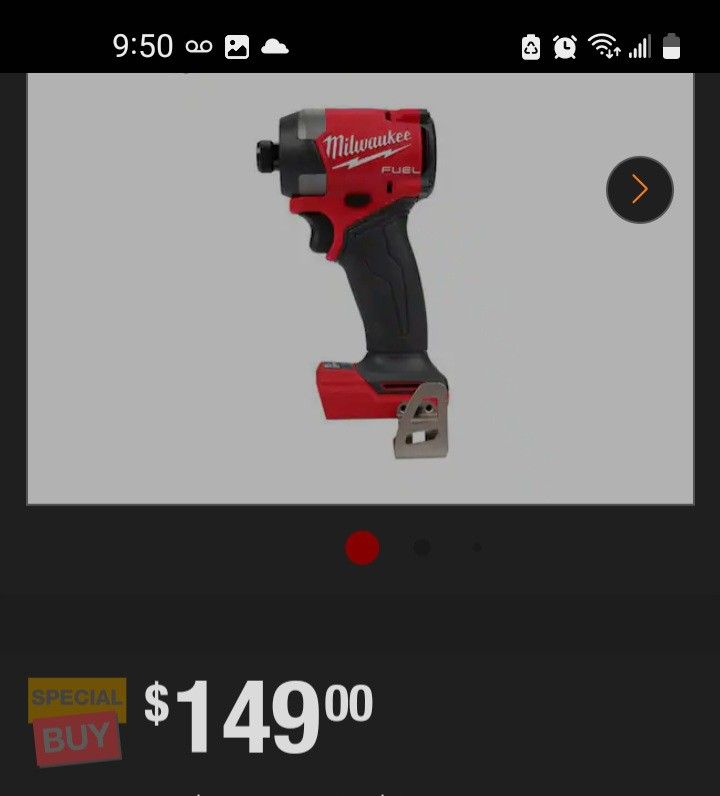
Task: Tap the weather cloud notification icon
Action: click(x=273, y=46)
